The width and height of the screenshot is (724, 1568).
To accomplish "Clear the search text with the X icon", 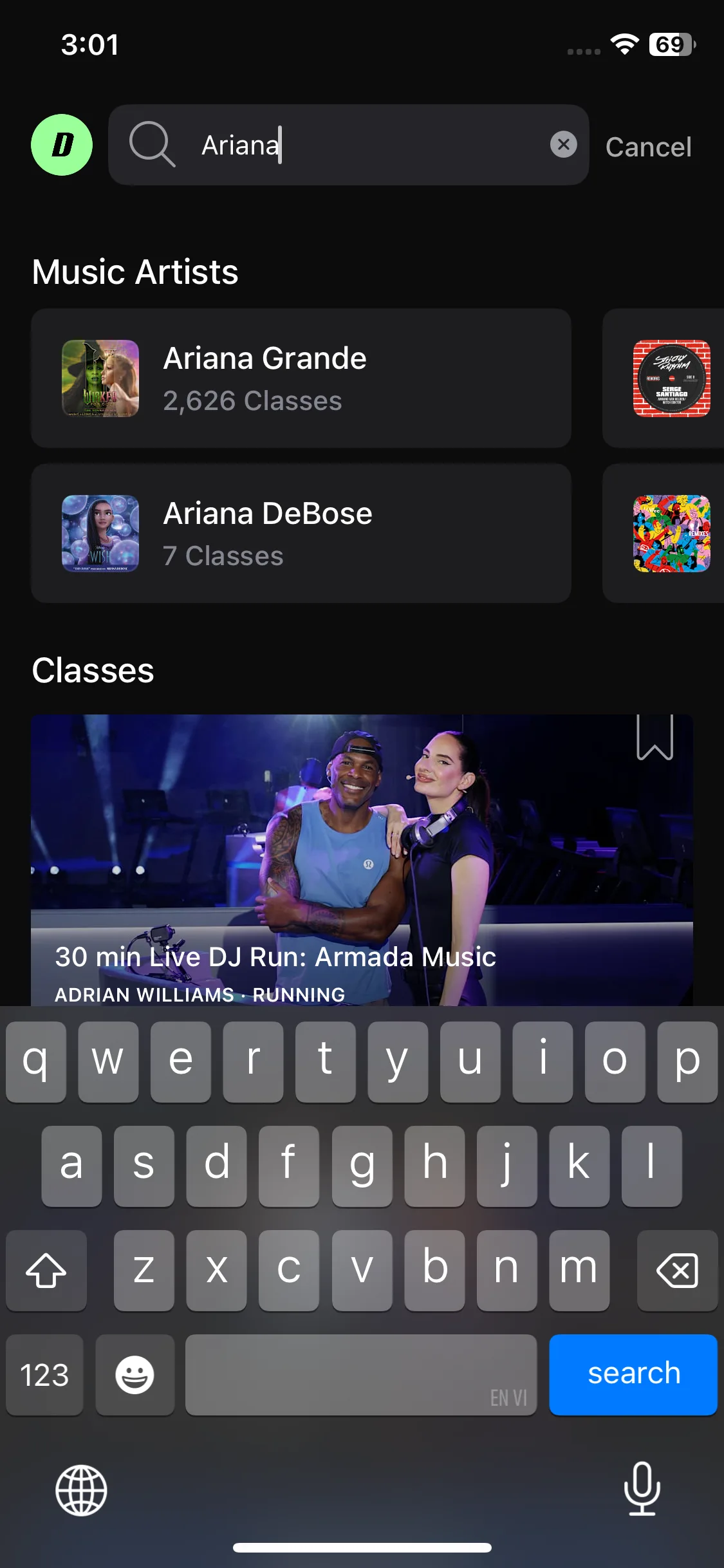I will [x=563, y=145].
